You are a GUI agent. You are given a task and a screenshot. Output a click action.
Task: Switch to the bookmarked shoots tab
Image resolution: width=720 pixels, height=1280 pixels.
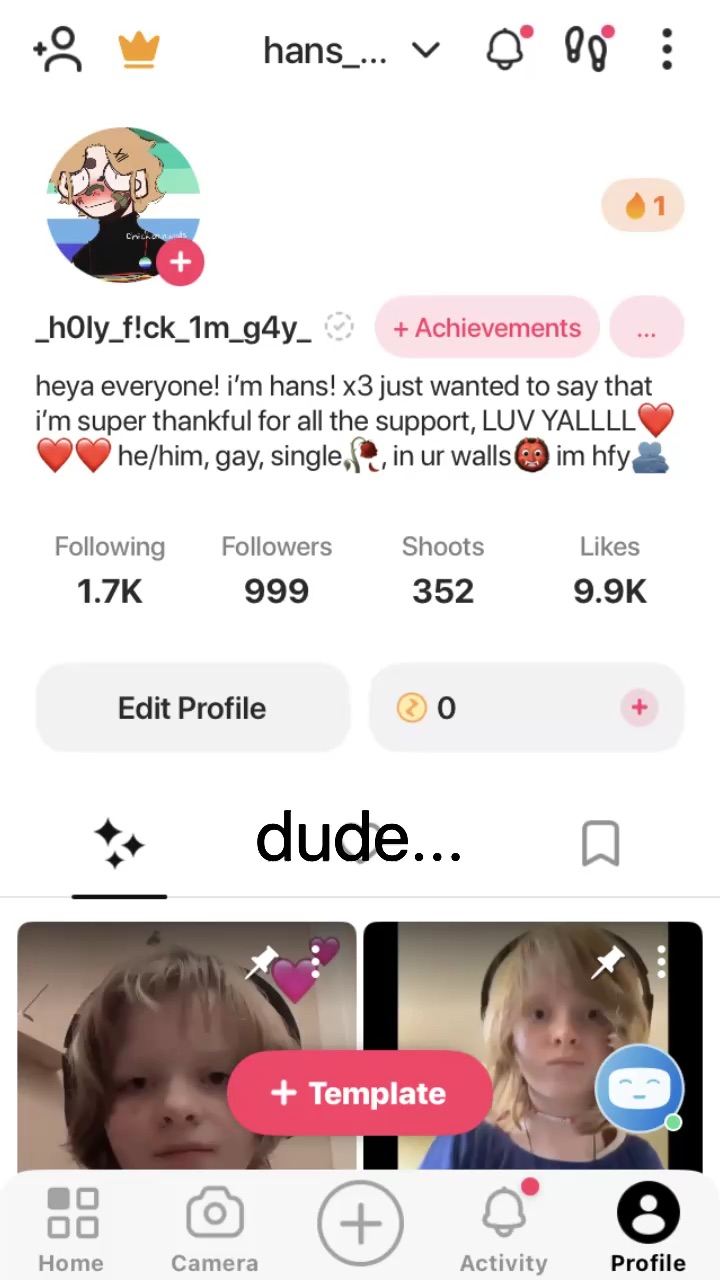coord(600,844)
